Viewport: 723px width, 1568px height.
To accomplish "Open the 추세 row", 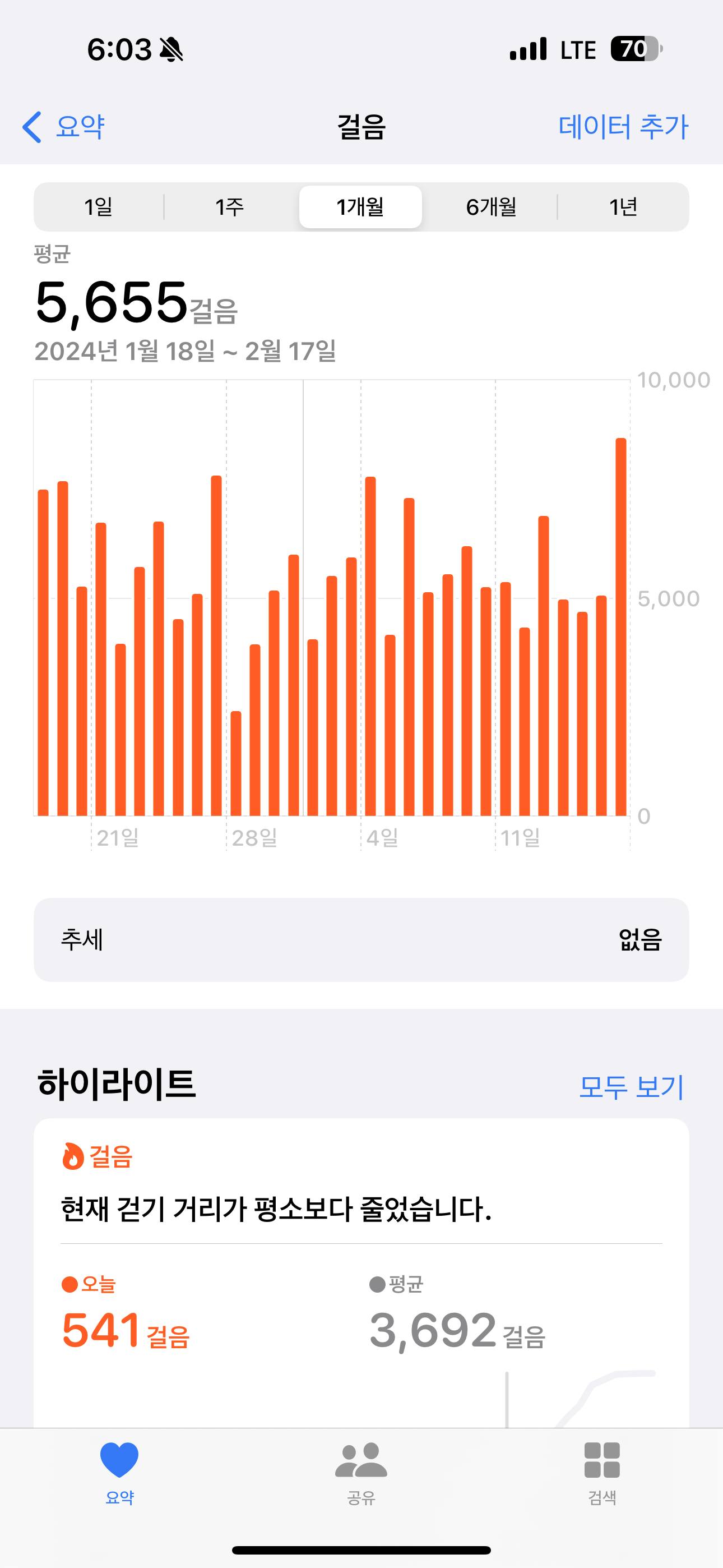I will (x=361, y=939).
